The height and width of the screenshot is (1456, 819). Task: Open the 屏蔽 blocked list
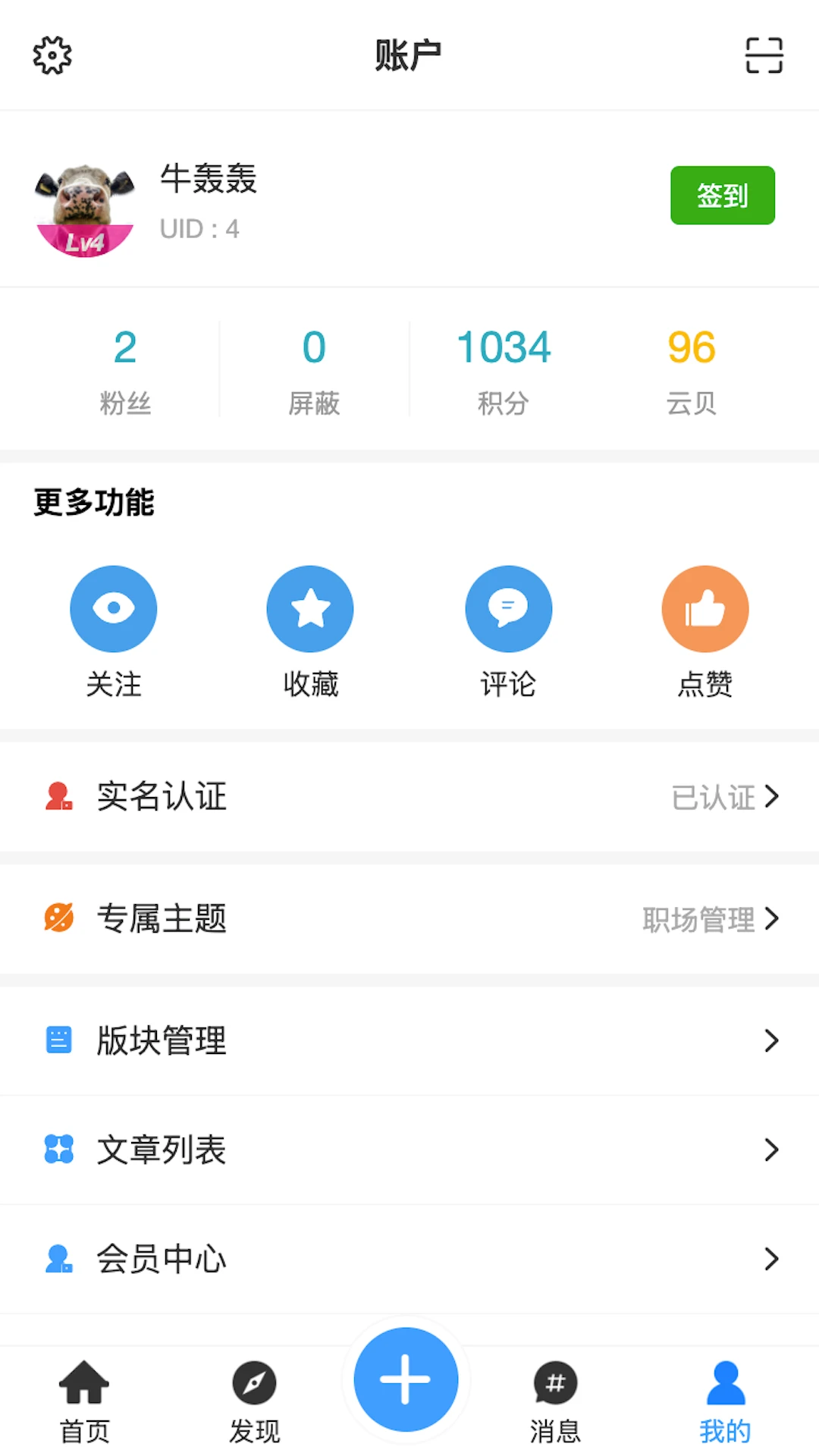tap(314, 370)
